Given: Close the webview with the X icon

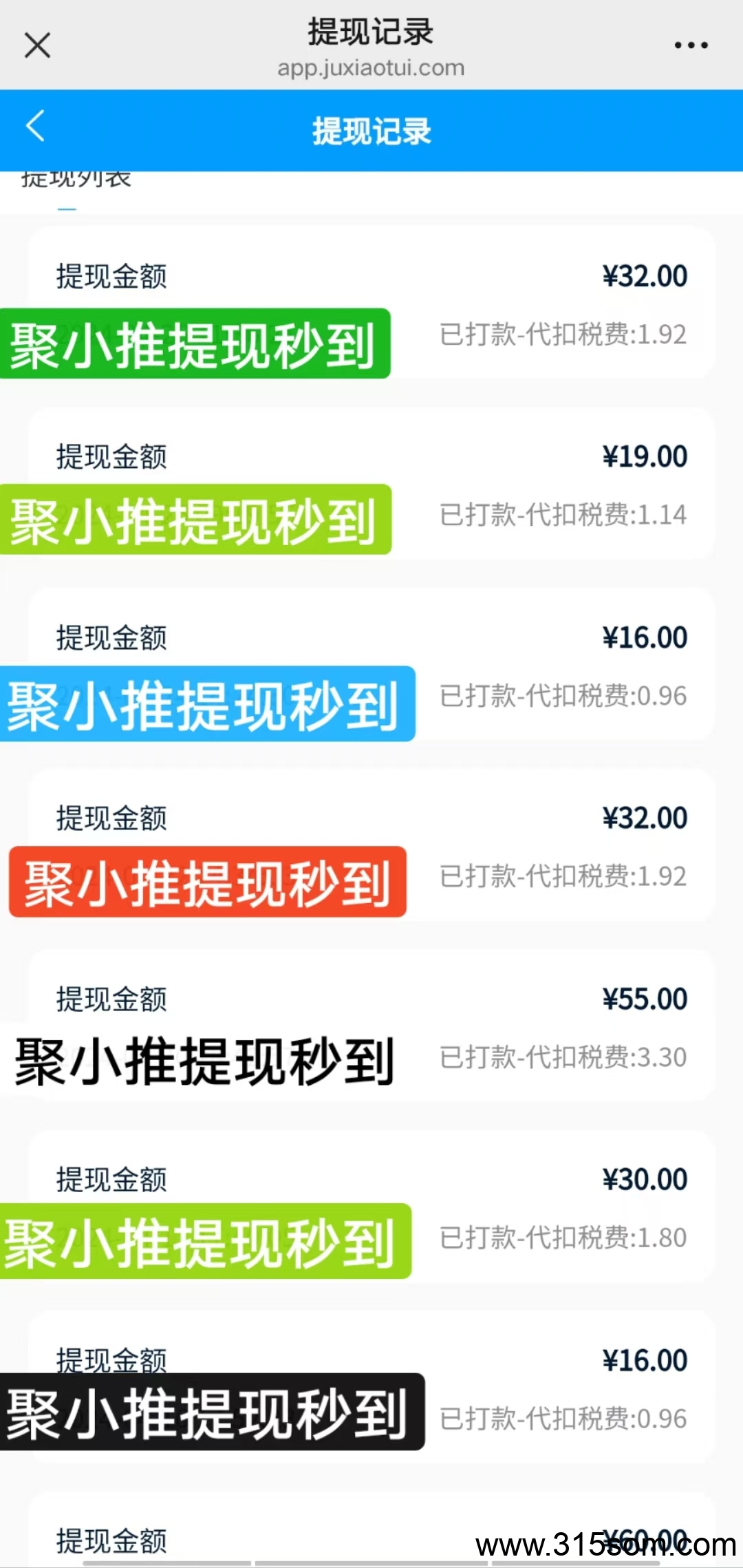Looking at the screenshot, I should pyautogui.click(x=37, y=45).
